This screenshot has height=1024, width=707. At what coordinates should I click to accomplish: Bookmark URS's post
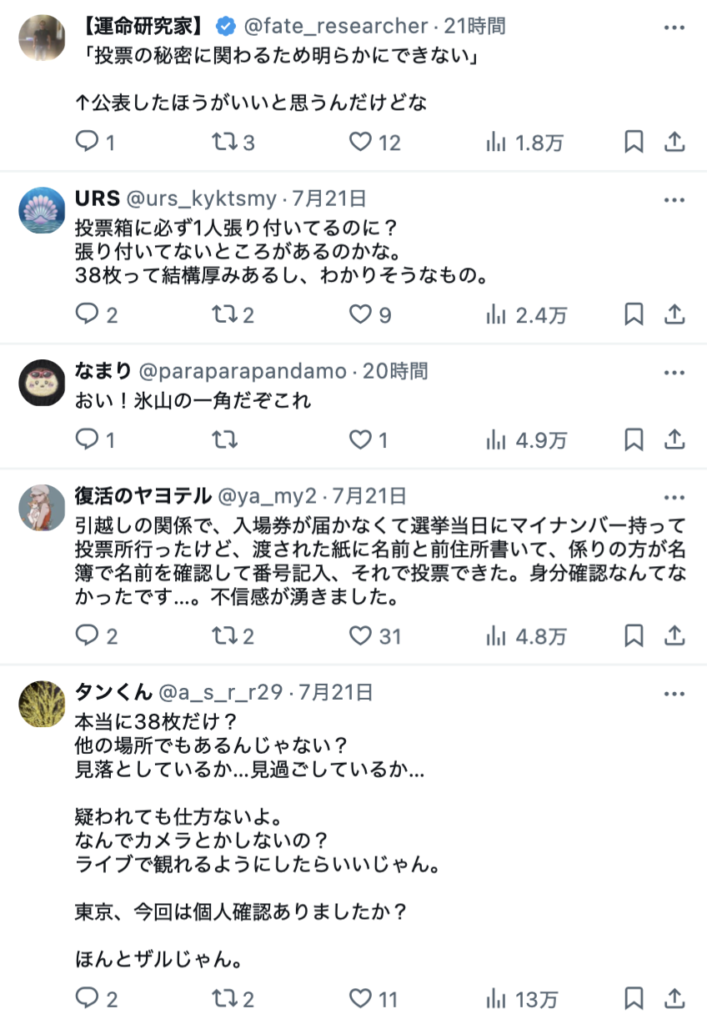pos(633,315)
